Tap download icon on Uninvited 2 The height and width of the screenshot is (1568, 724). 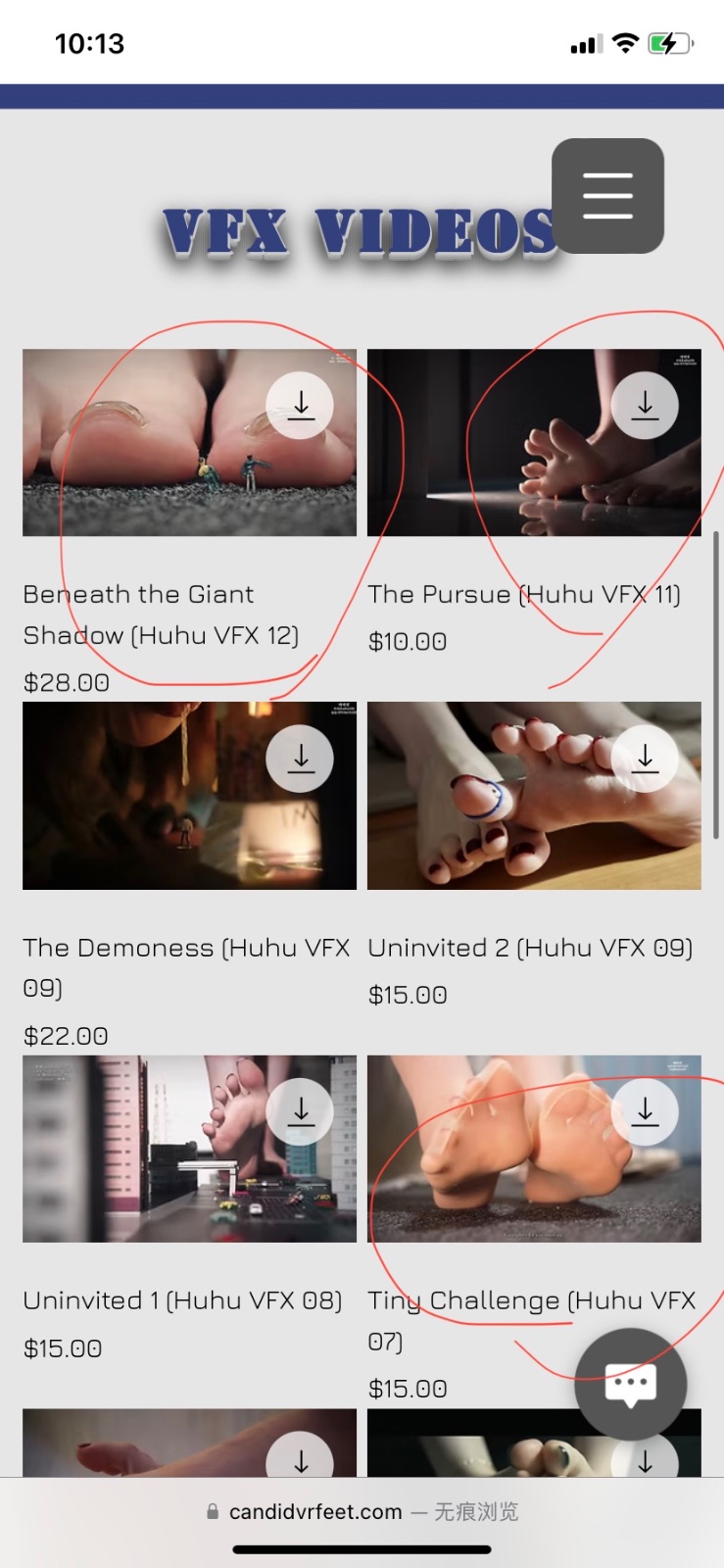(x=645, y=759)
